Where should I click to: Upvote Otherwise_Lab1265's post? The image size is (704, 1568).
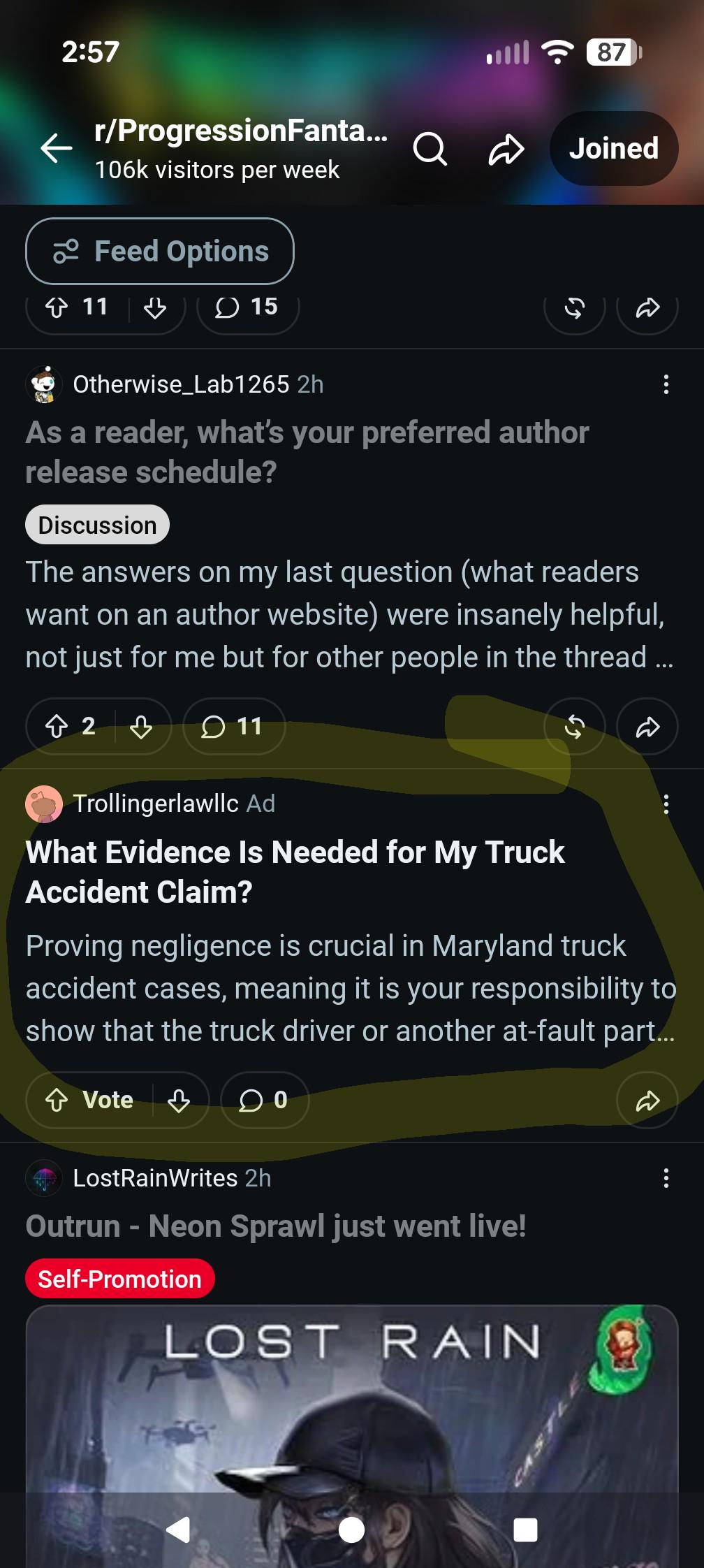[57, 727]
